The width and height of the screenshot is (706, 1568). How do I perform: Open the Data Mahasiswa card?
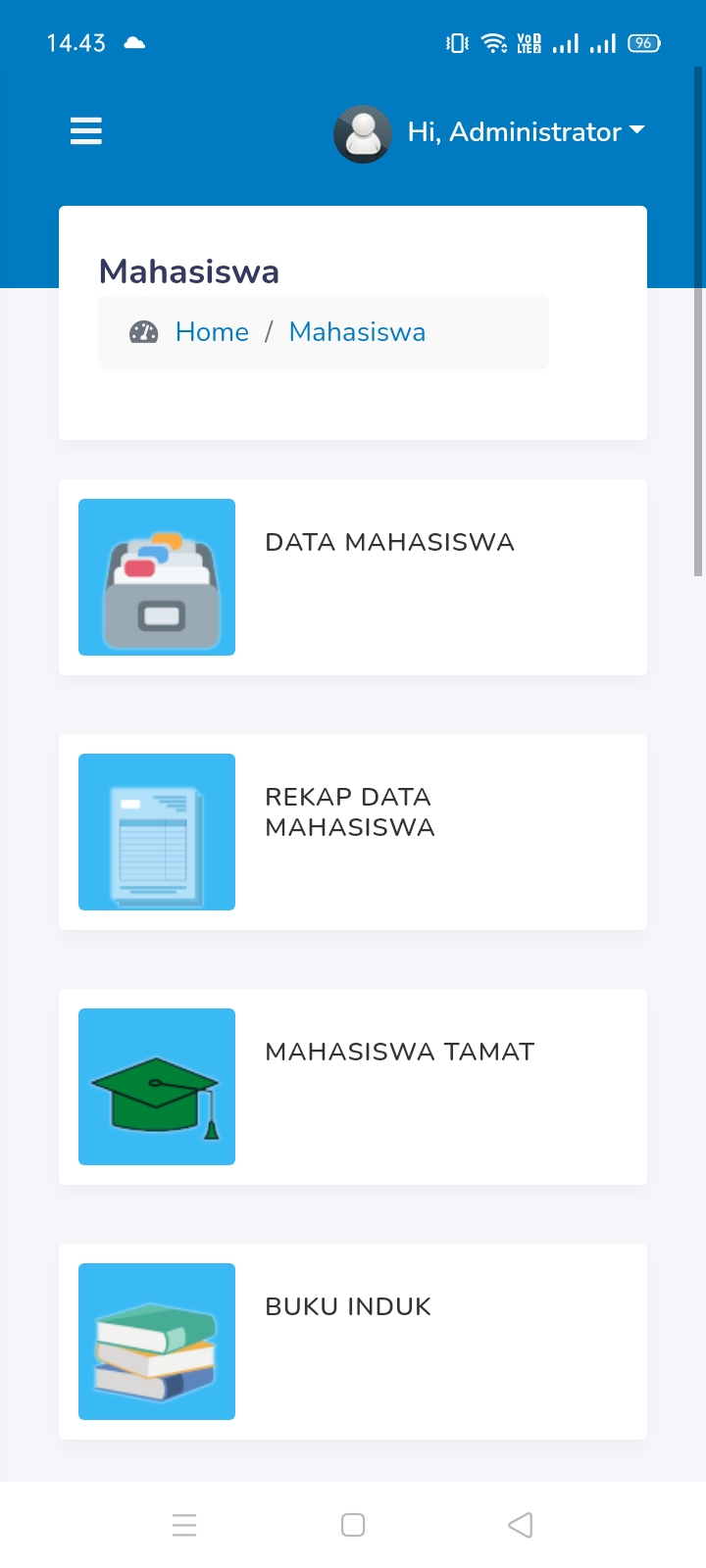click(353, 577)
